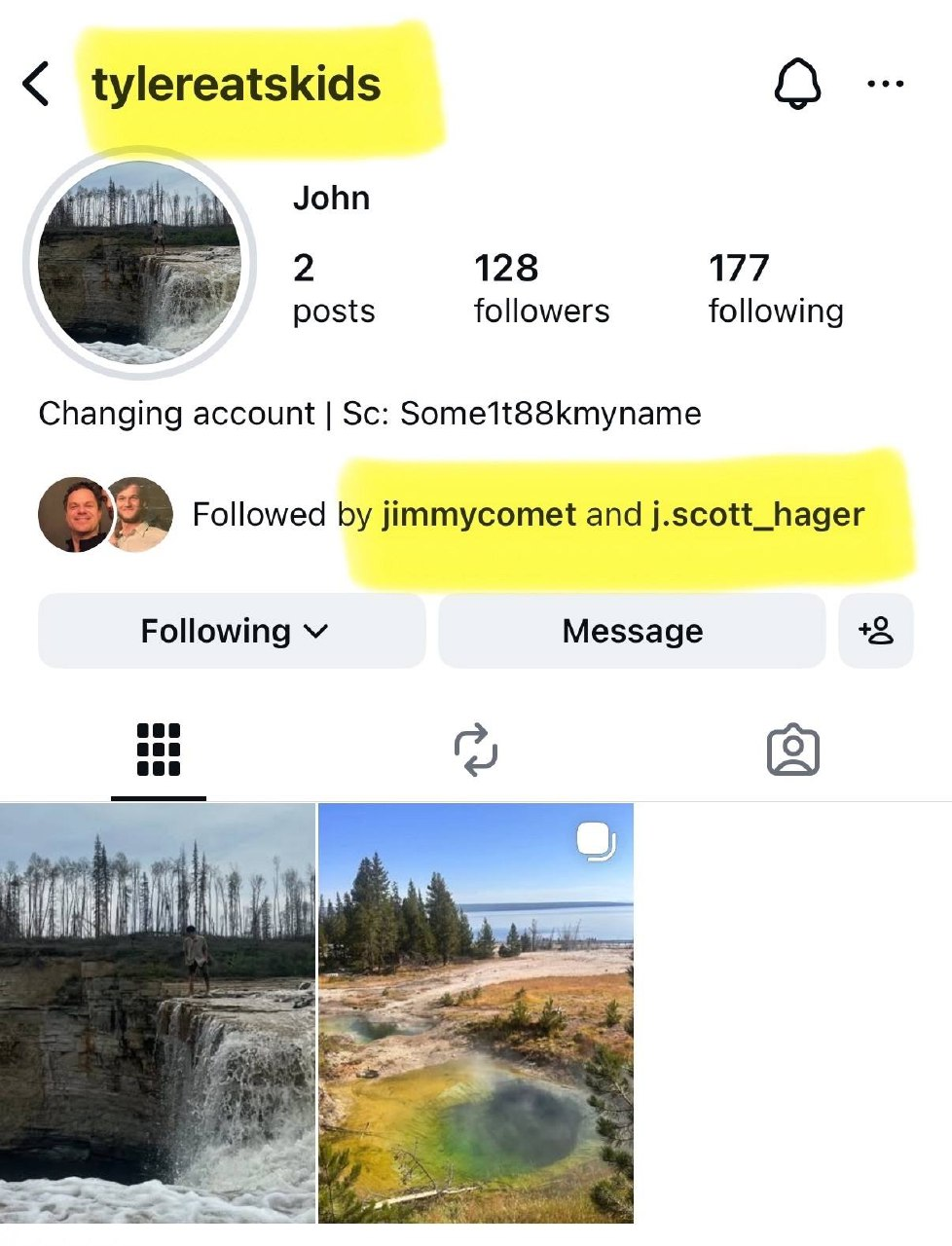Switch to the tagged photos tab

point(793,750)
